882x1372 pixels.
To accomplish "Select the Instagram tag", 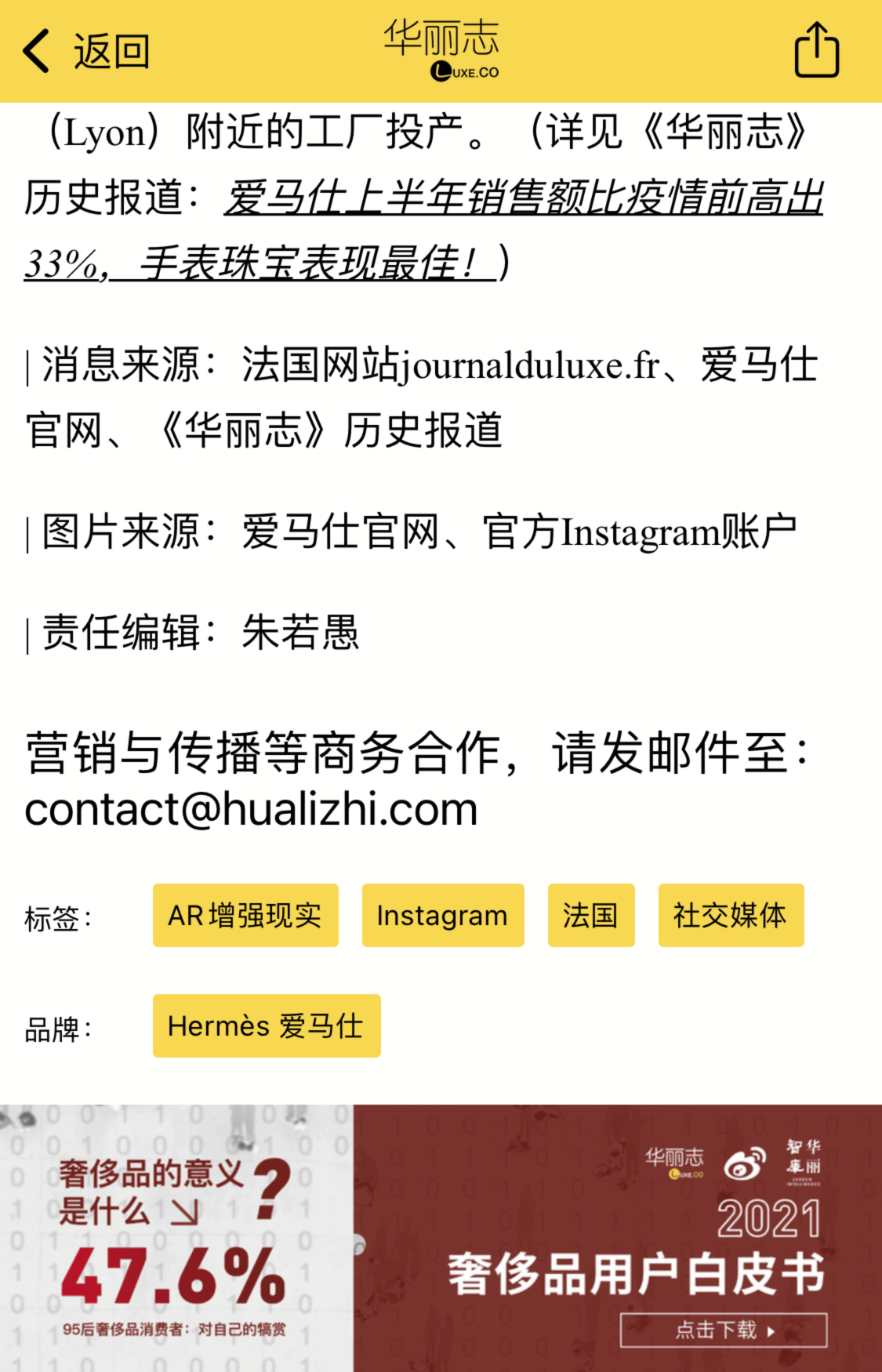I will click(x=442, y=916).
